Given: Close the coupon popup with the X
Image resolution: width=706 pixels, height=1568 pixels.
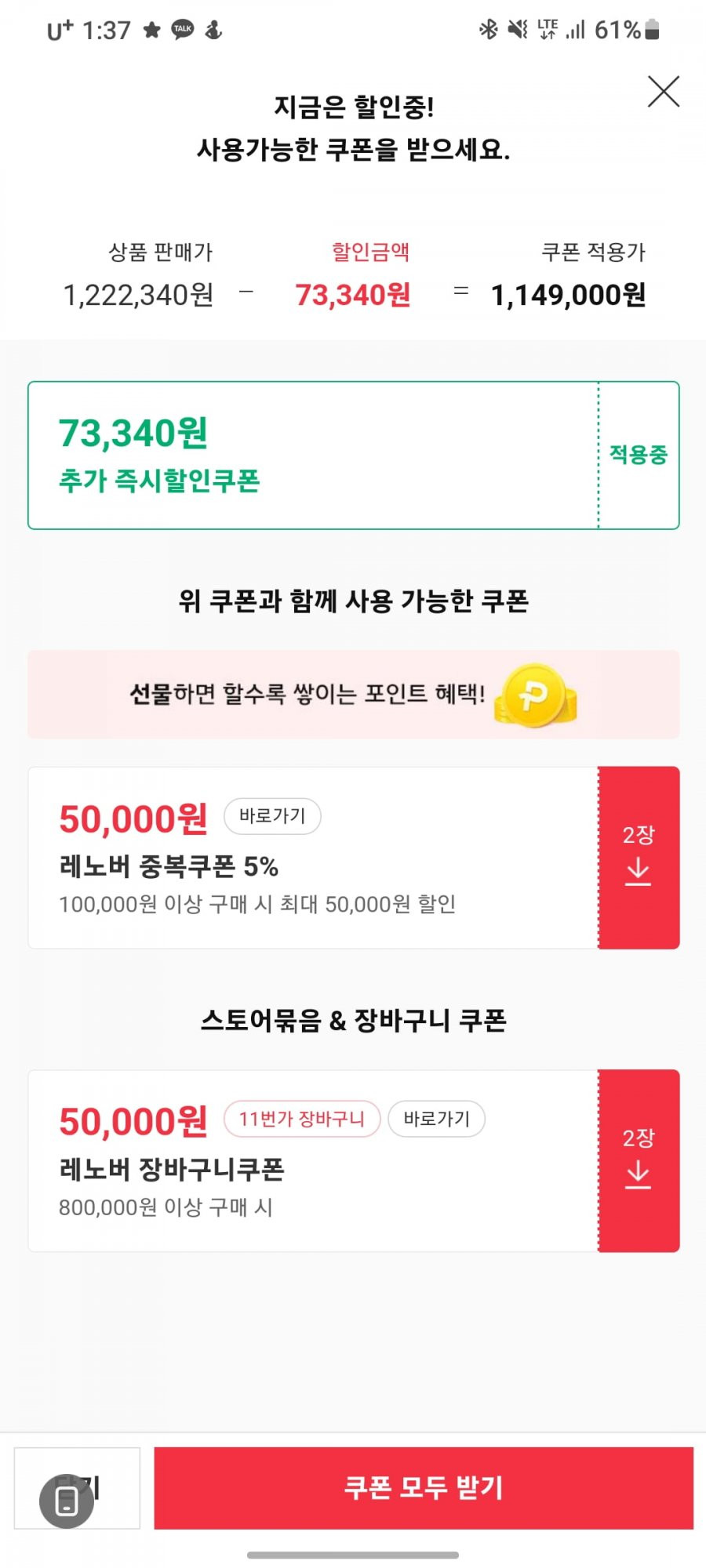Looking at the screenshot, I should (664, 92).
